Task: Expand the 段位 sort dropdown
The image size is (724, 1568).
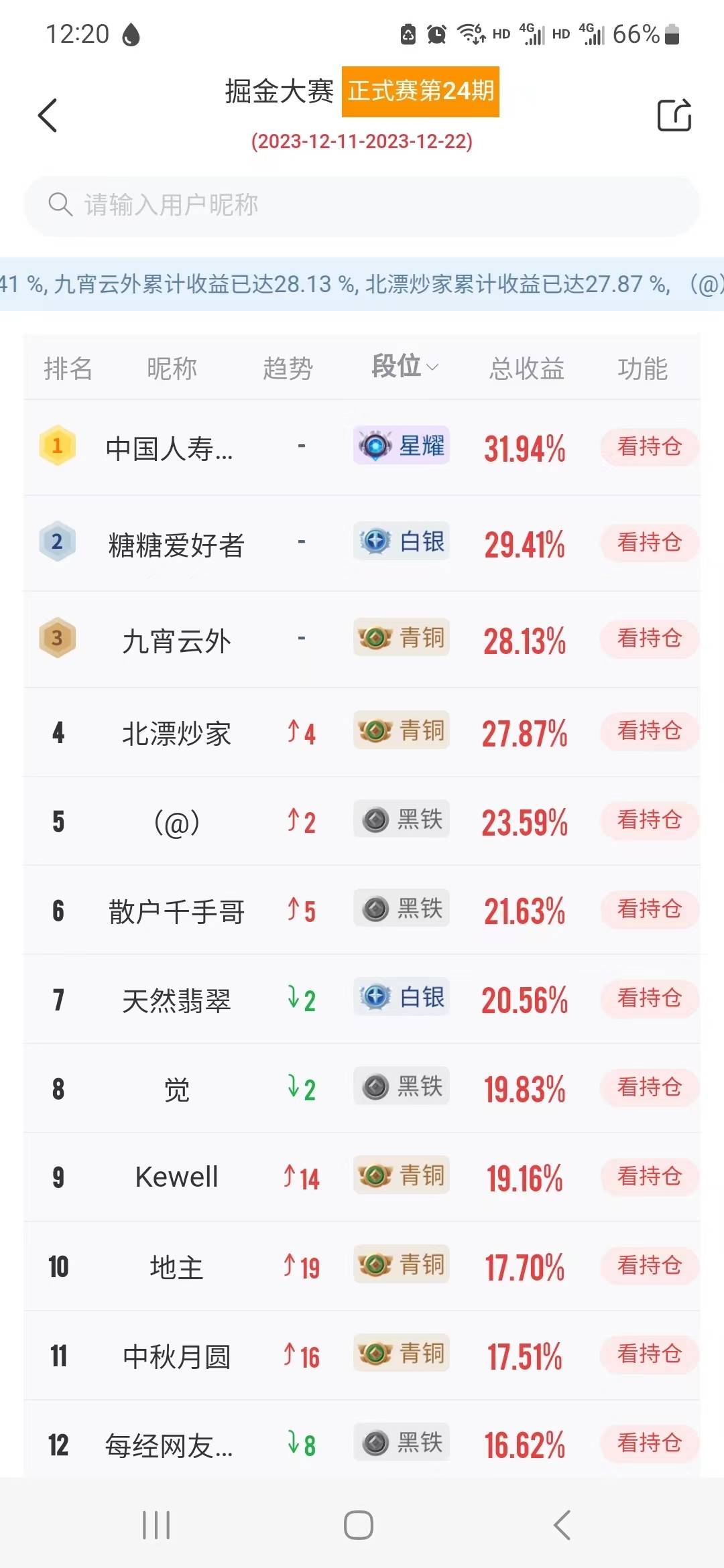Action: [405, 367]
